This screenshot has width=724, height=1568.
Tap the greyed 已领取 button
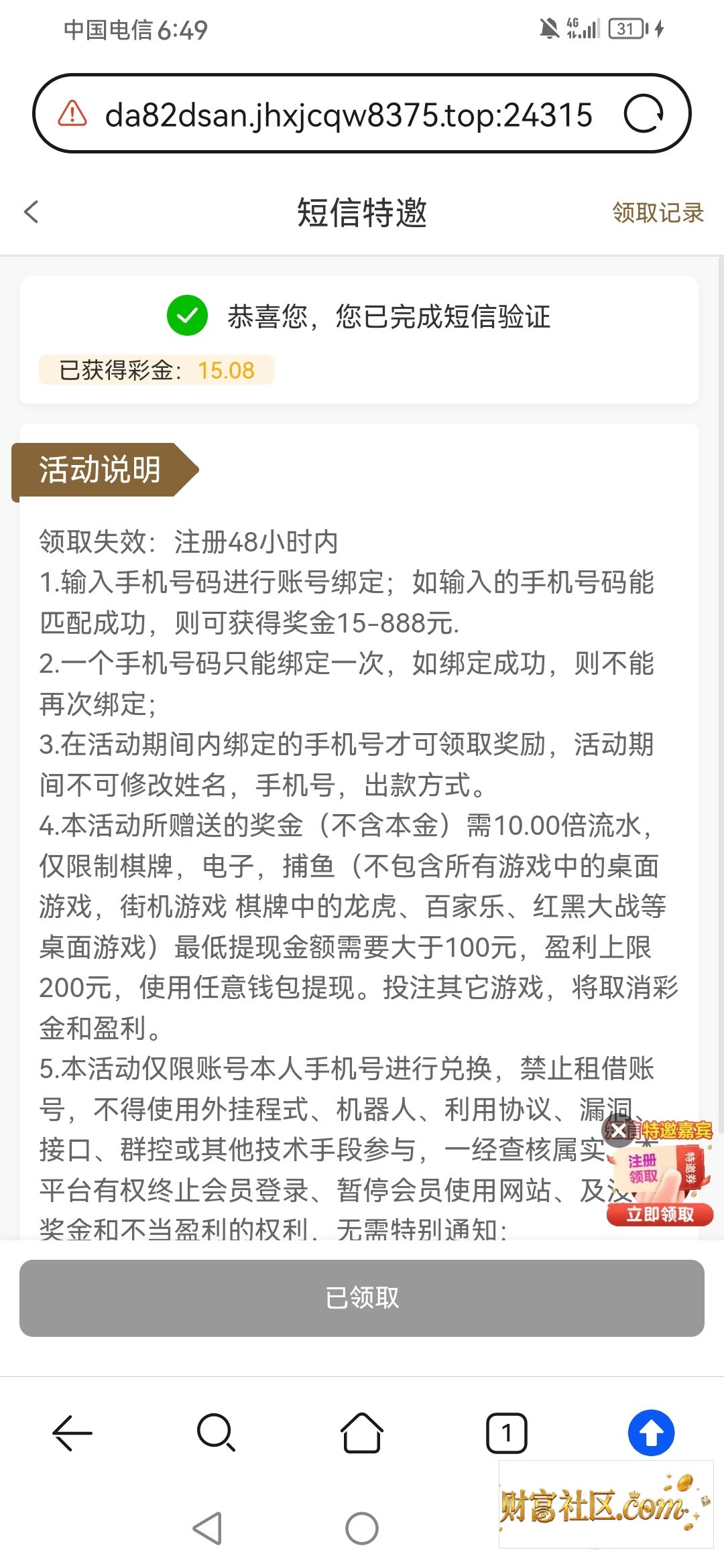pos(362,1298)
